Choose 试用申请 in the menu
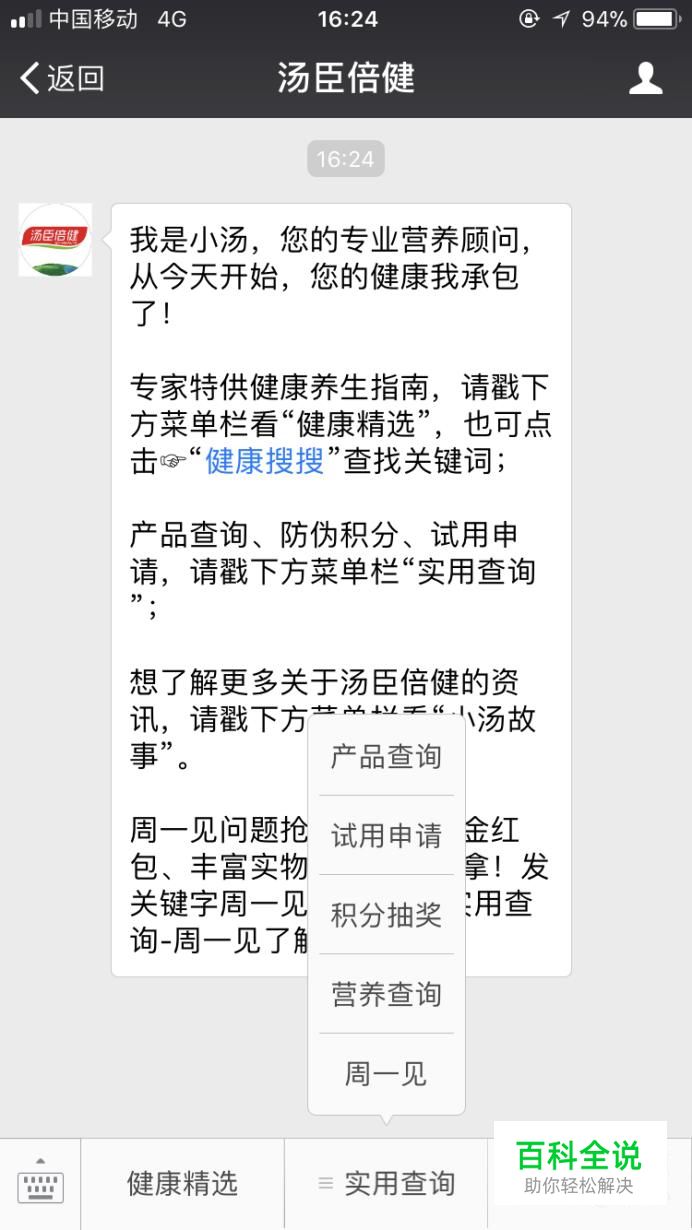Screen dimensions: 692x1230 click(x=386, y=836)
